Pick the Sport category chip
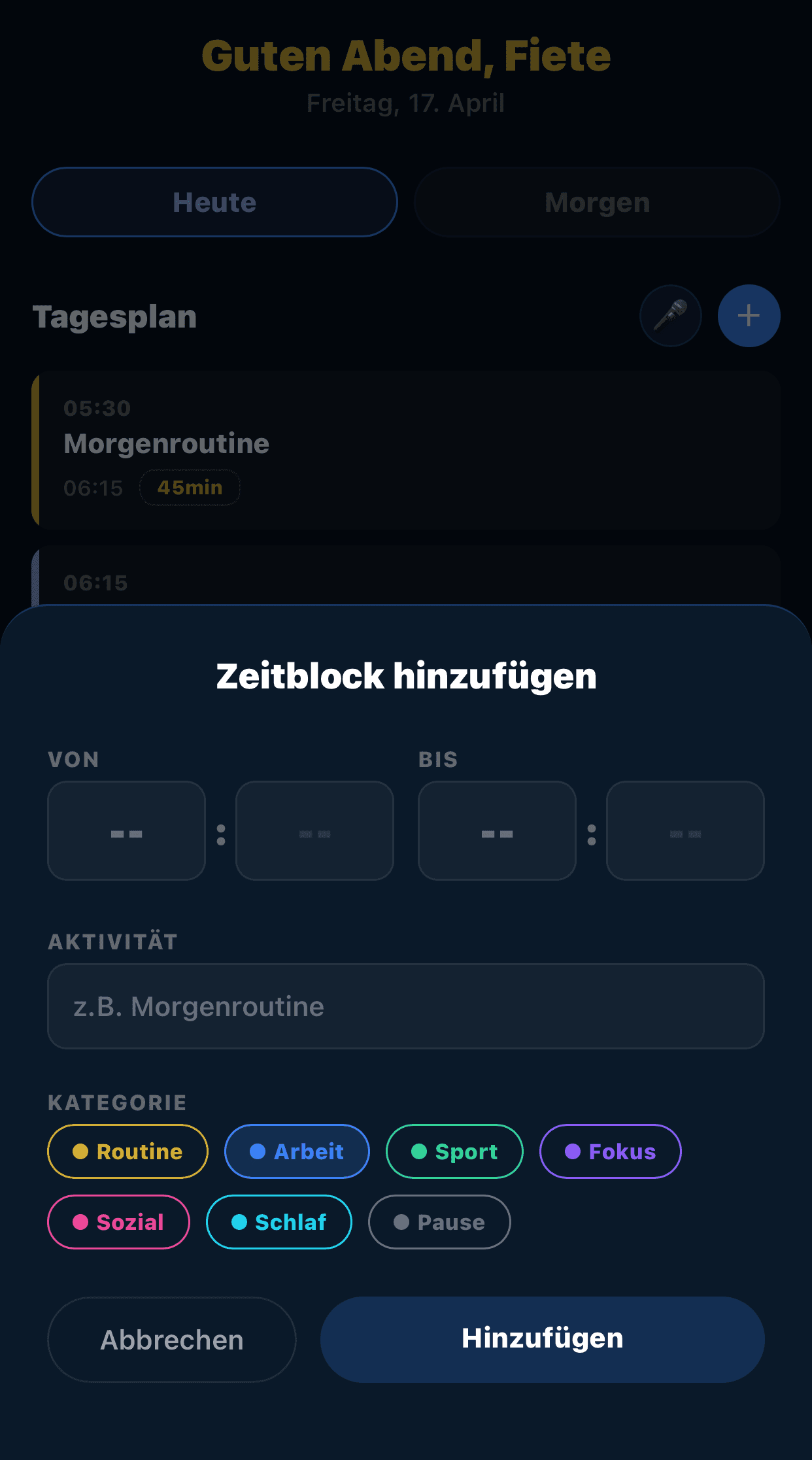The width and height of the screenshot is (812, 1460). (x=454, y=1151)
